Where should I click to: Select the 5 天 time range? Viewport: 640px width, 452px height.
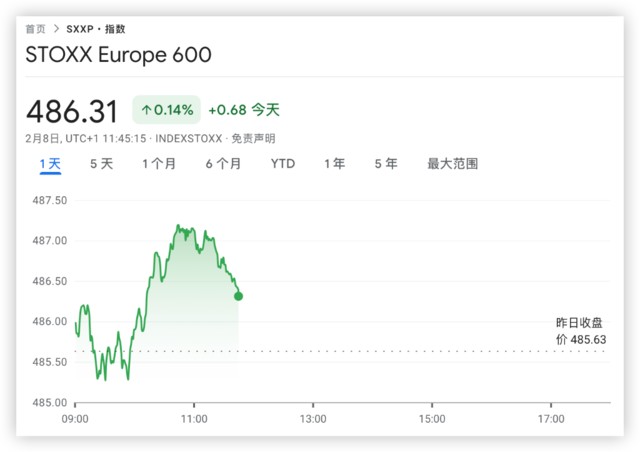tap(101, 163)
